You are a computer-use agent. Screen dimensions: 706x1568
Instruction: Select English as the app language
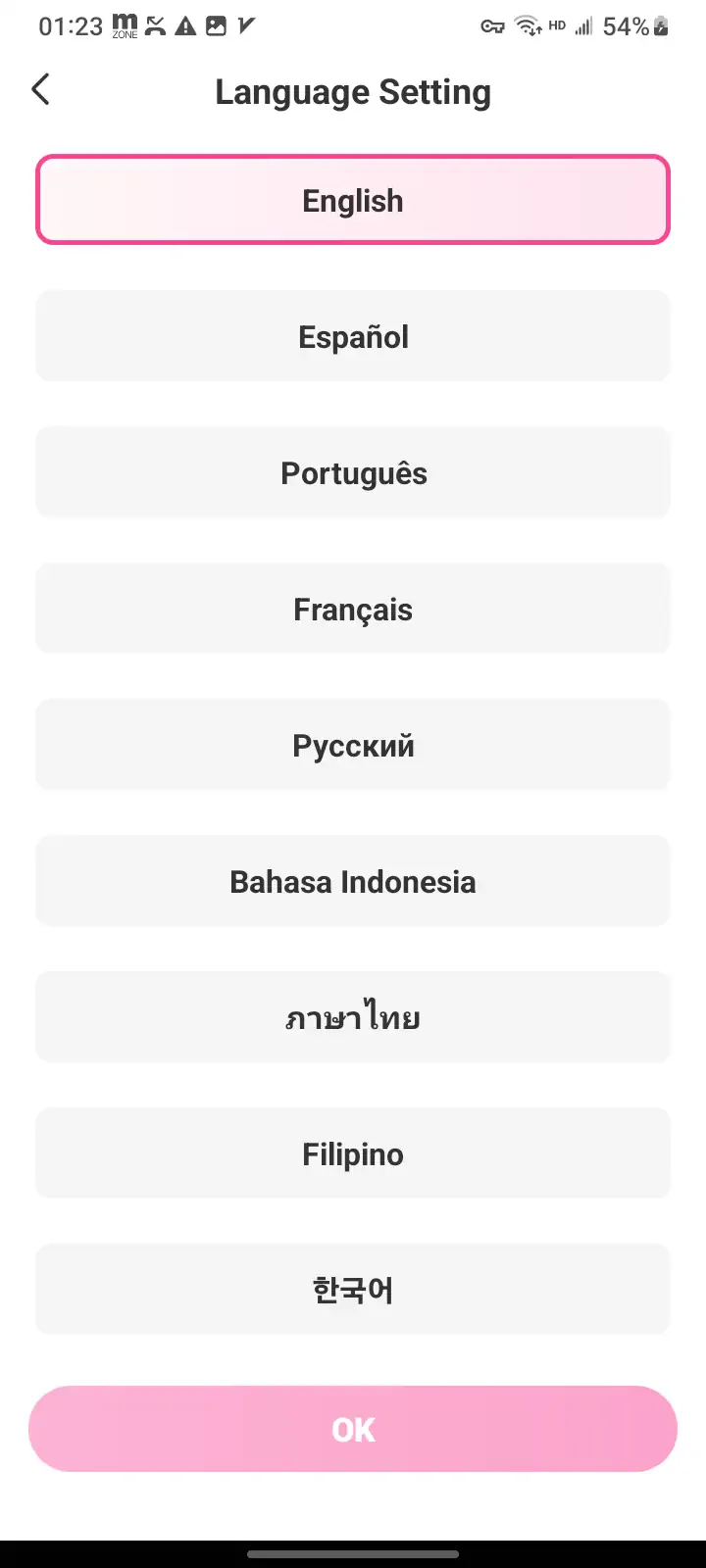[x=353, y=199]
